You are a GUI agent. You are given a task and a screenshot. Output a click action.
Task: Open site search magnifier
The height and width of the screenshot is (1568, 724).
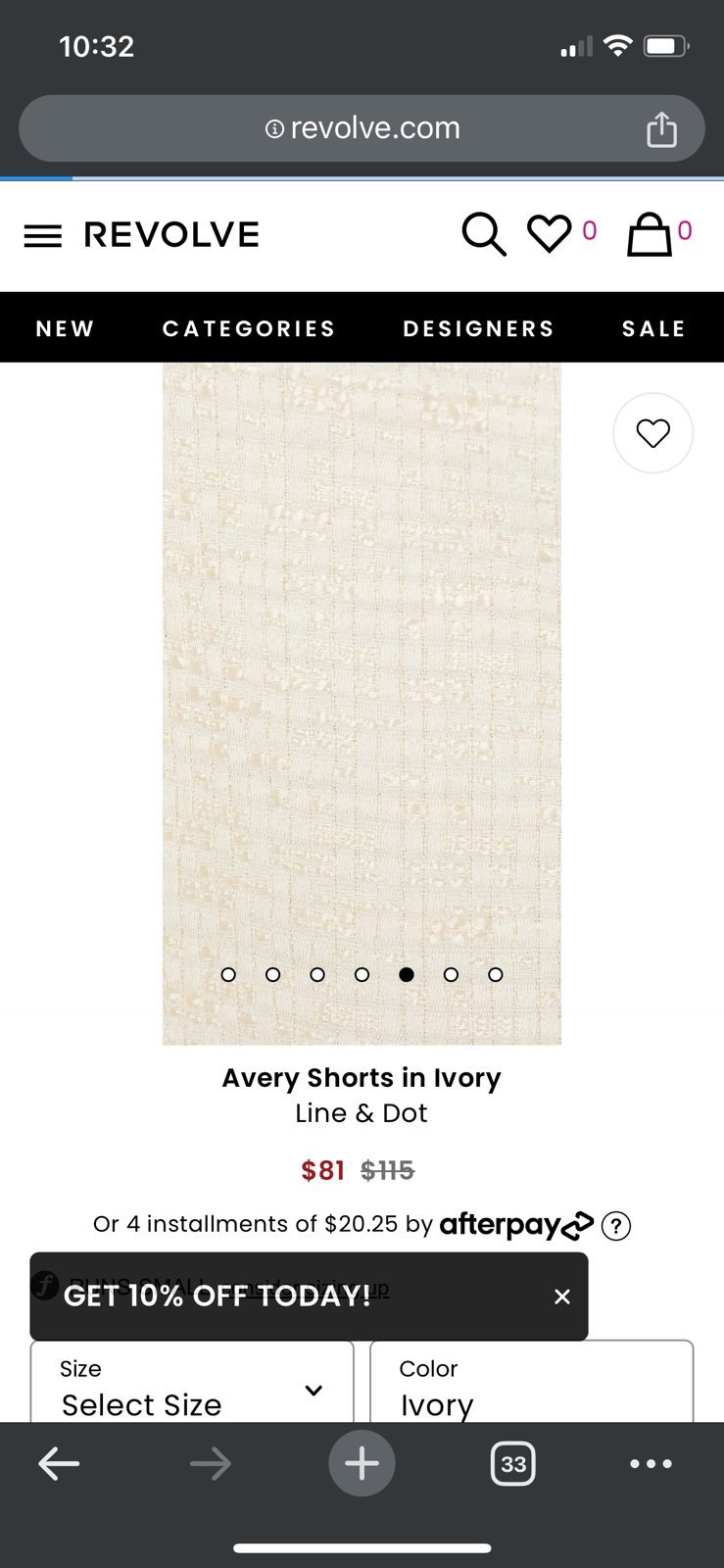(x=484, y=234)
